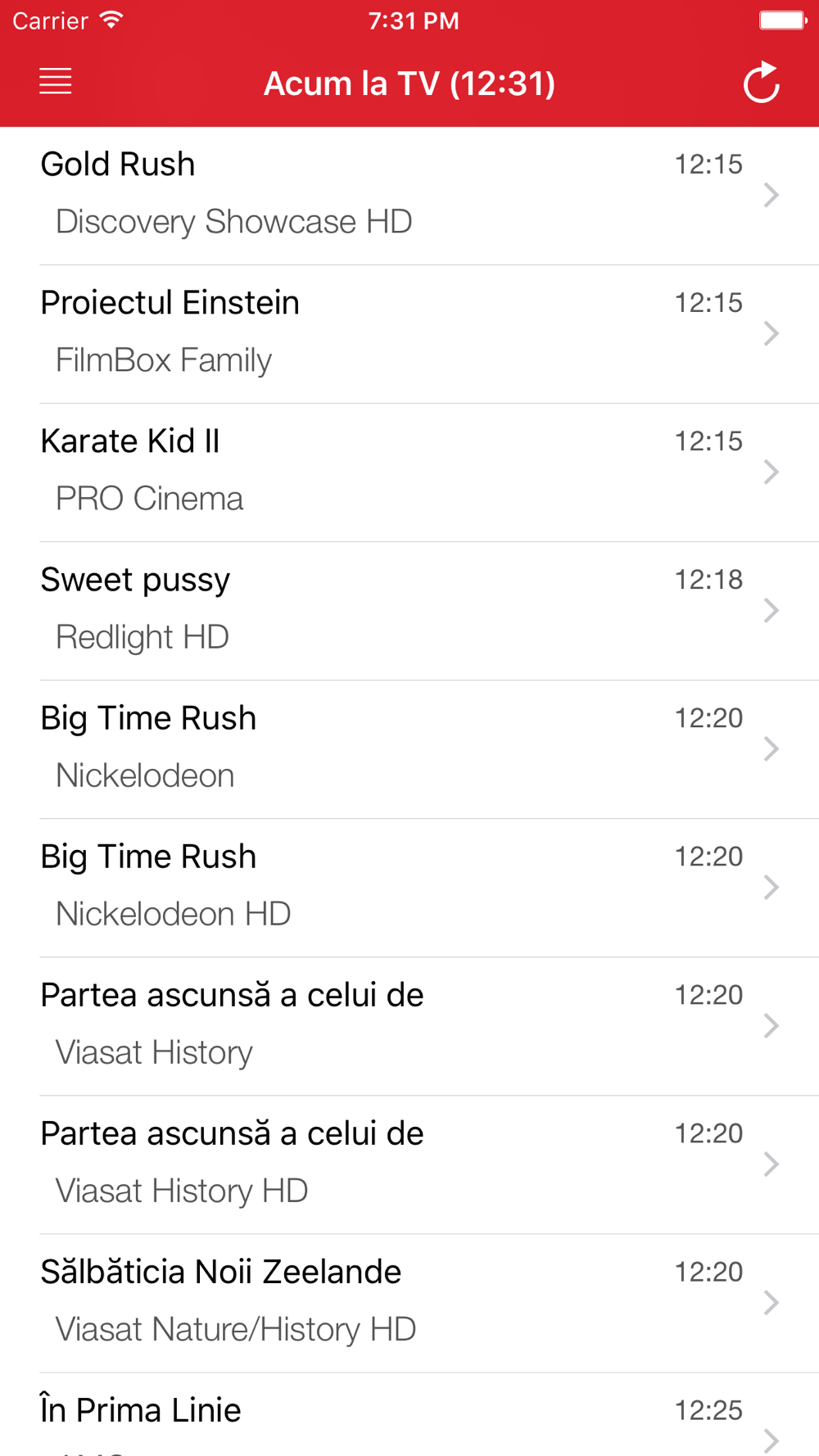Open În Prima Linie programme
The image size is (819, 1456).
point(409,1414)
